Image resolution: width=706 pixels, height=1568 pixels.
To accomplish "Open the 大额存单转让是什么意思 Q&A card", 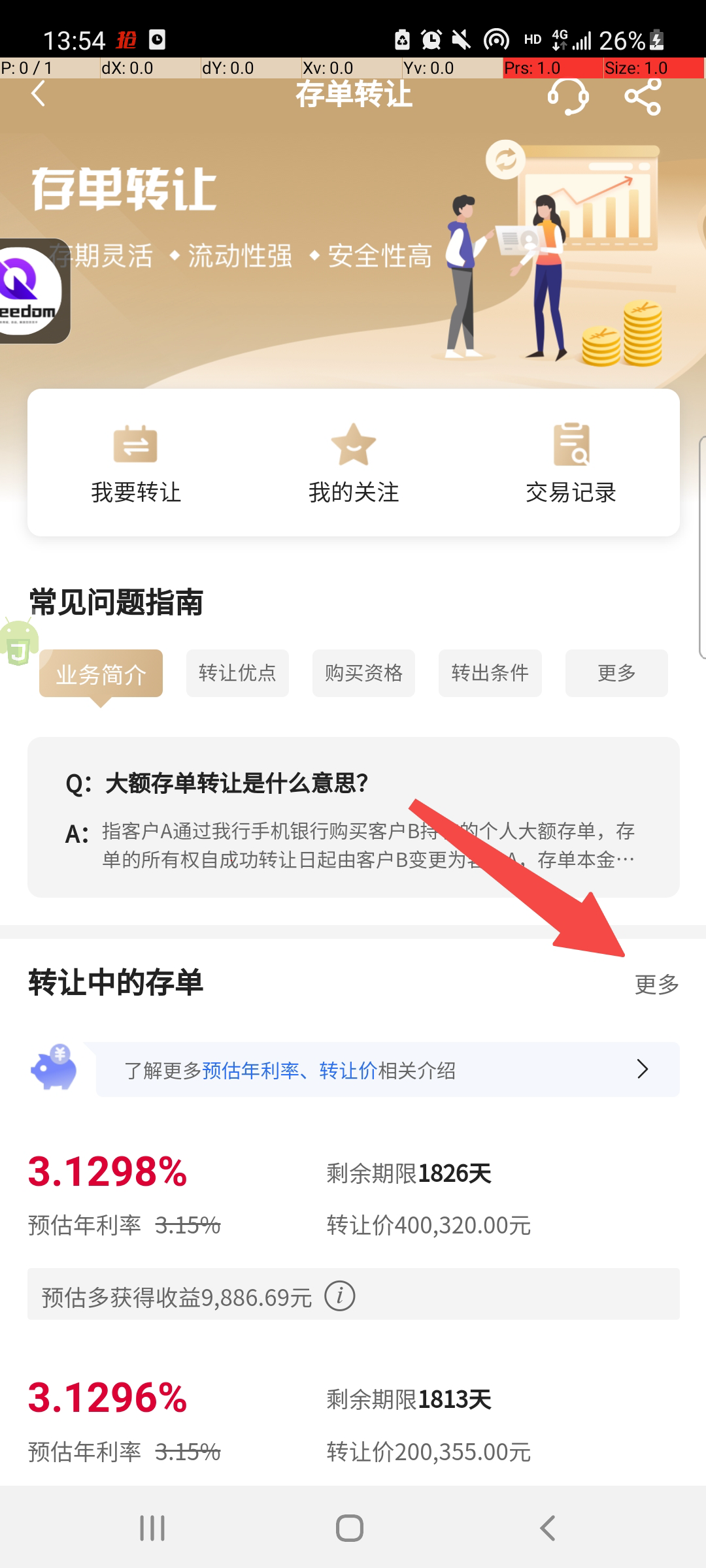I will (353, 817).
